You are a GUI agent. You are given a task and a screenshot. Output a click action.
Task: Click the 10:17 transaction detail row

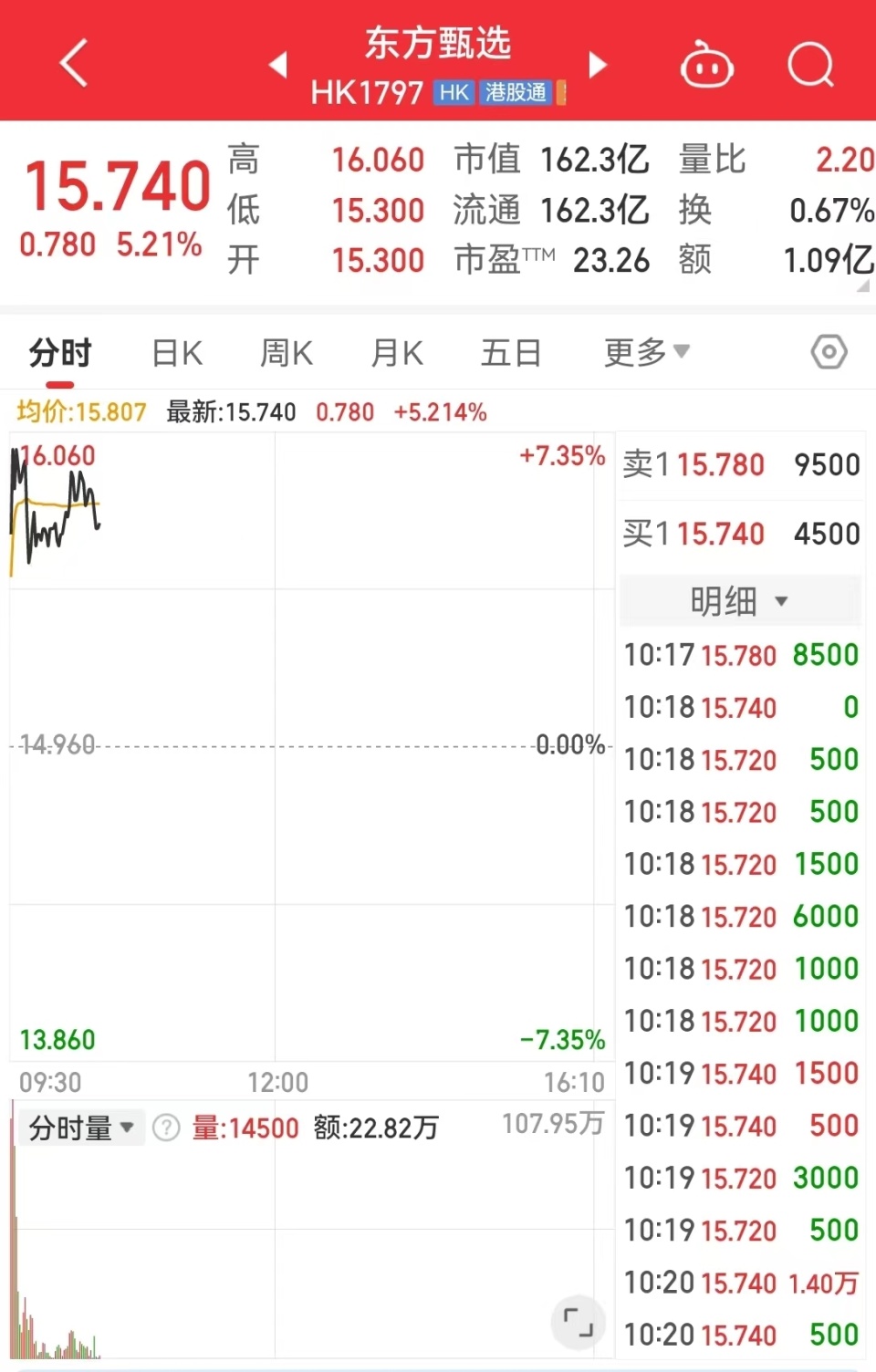[739, 656]
